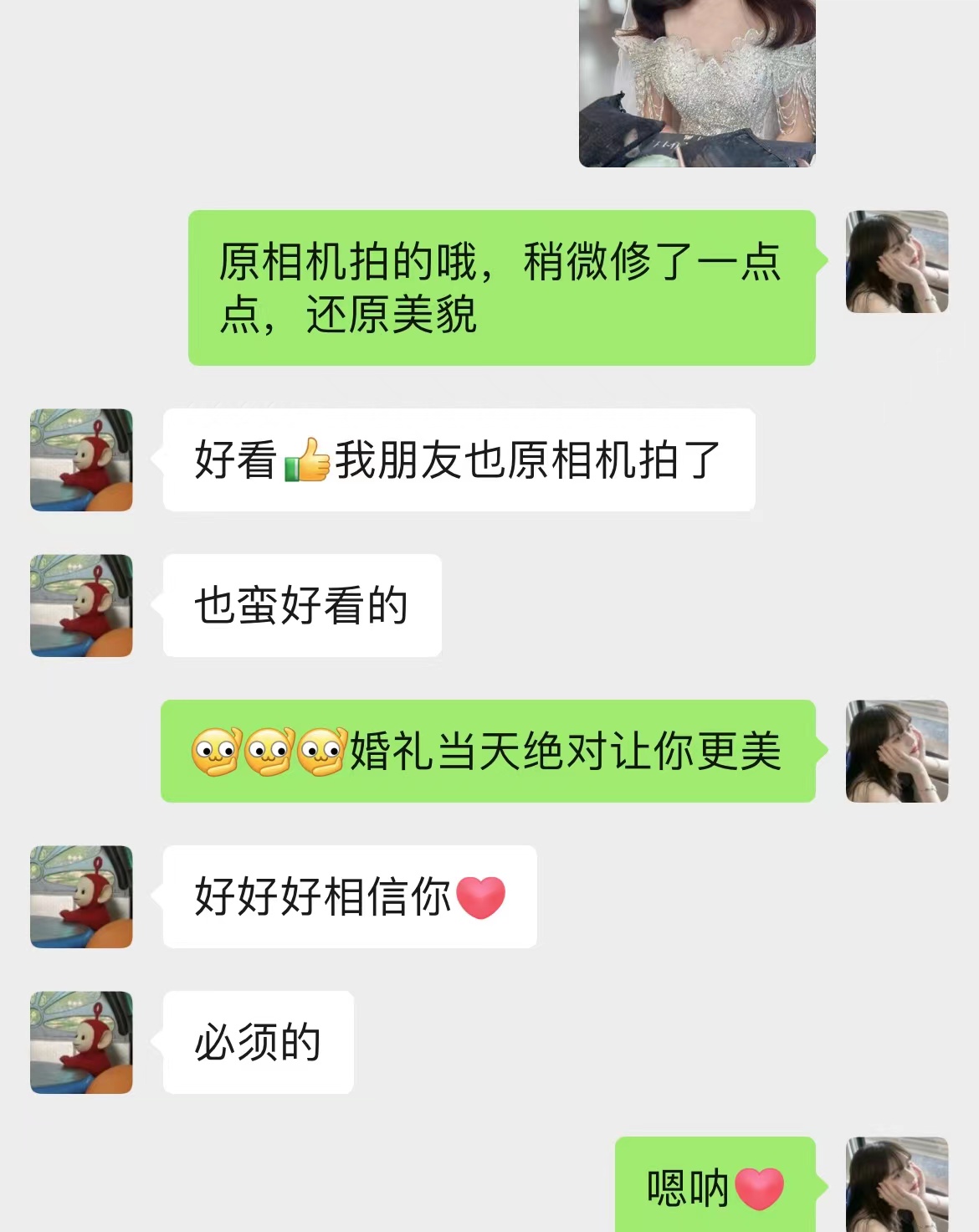Tap the avatar beside "婚礼当天绝对让你更美"
979x1232 pixels.
896,751
